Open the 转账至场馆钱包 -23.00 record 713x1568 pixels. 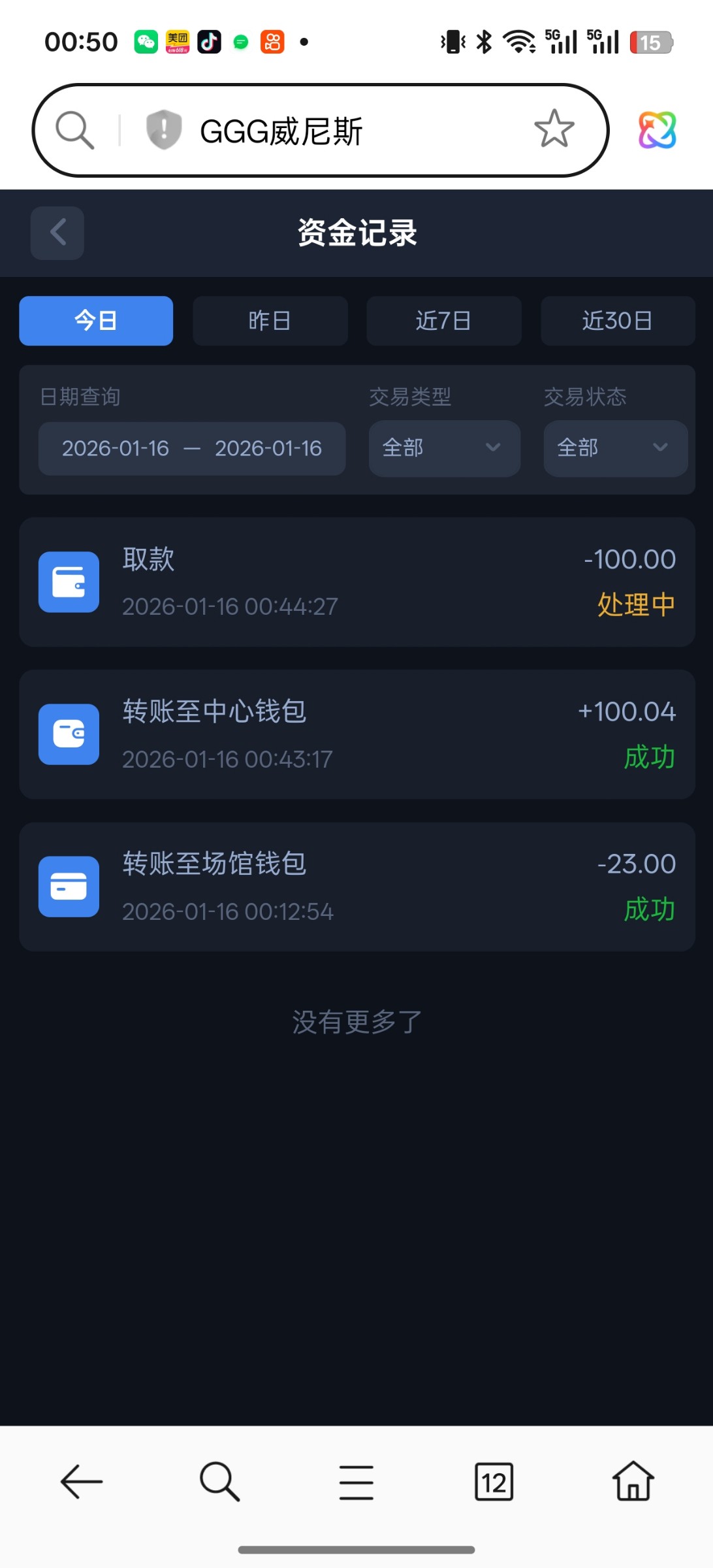356,887
